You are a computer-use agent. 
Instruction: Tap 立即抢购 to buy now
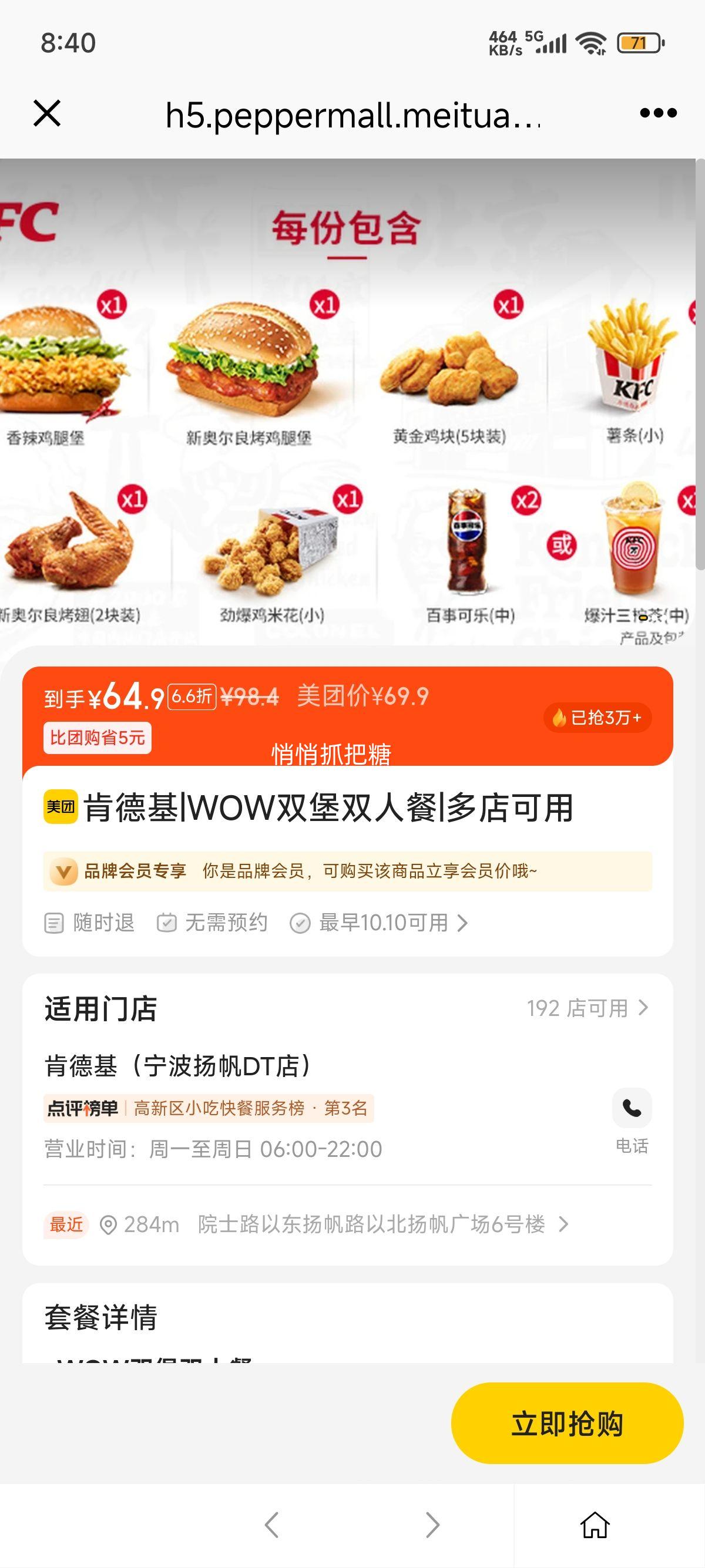tap(567, 1424)
